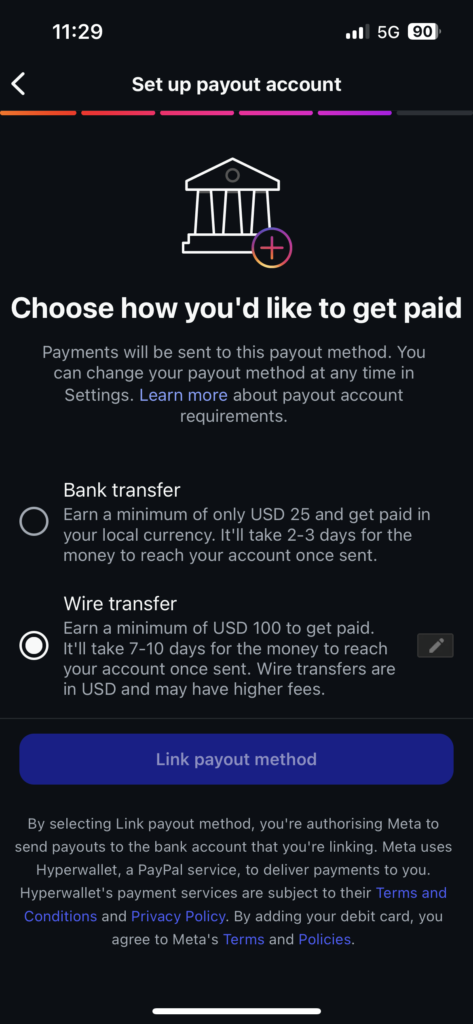Viewport: 473px width, 1024px height.
Task: Tap the Link payout method button
Action: pyautogui.click(x=236, y=759)
